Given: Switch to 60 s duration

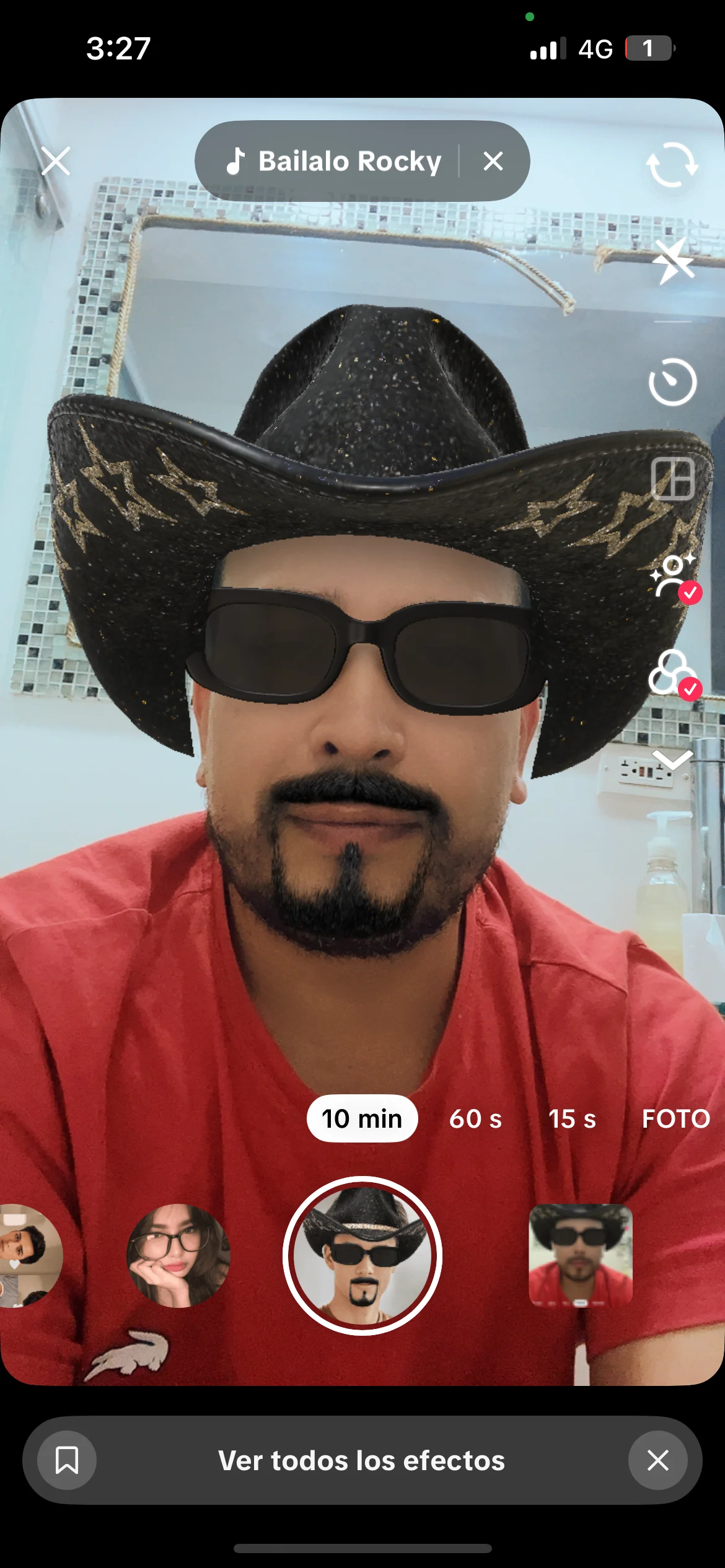Looking at the screenshot, I should pyautogui.click(x=475, y=1118).
